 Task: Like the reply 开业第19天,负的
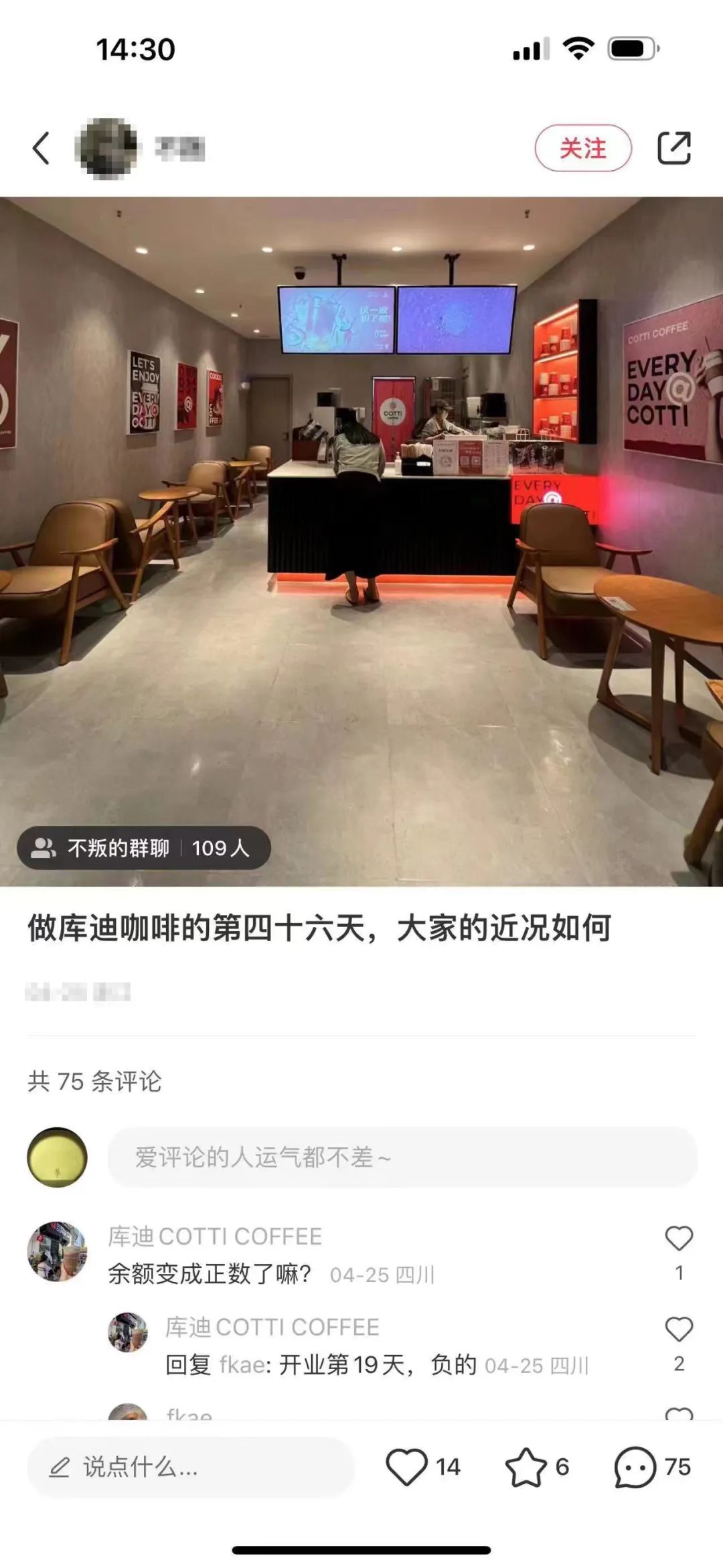coord(679,1330)
